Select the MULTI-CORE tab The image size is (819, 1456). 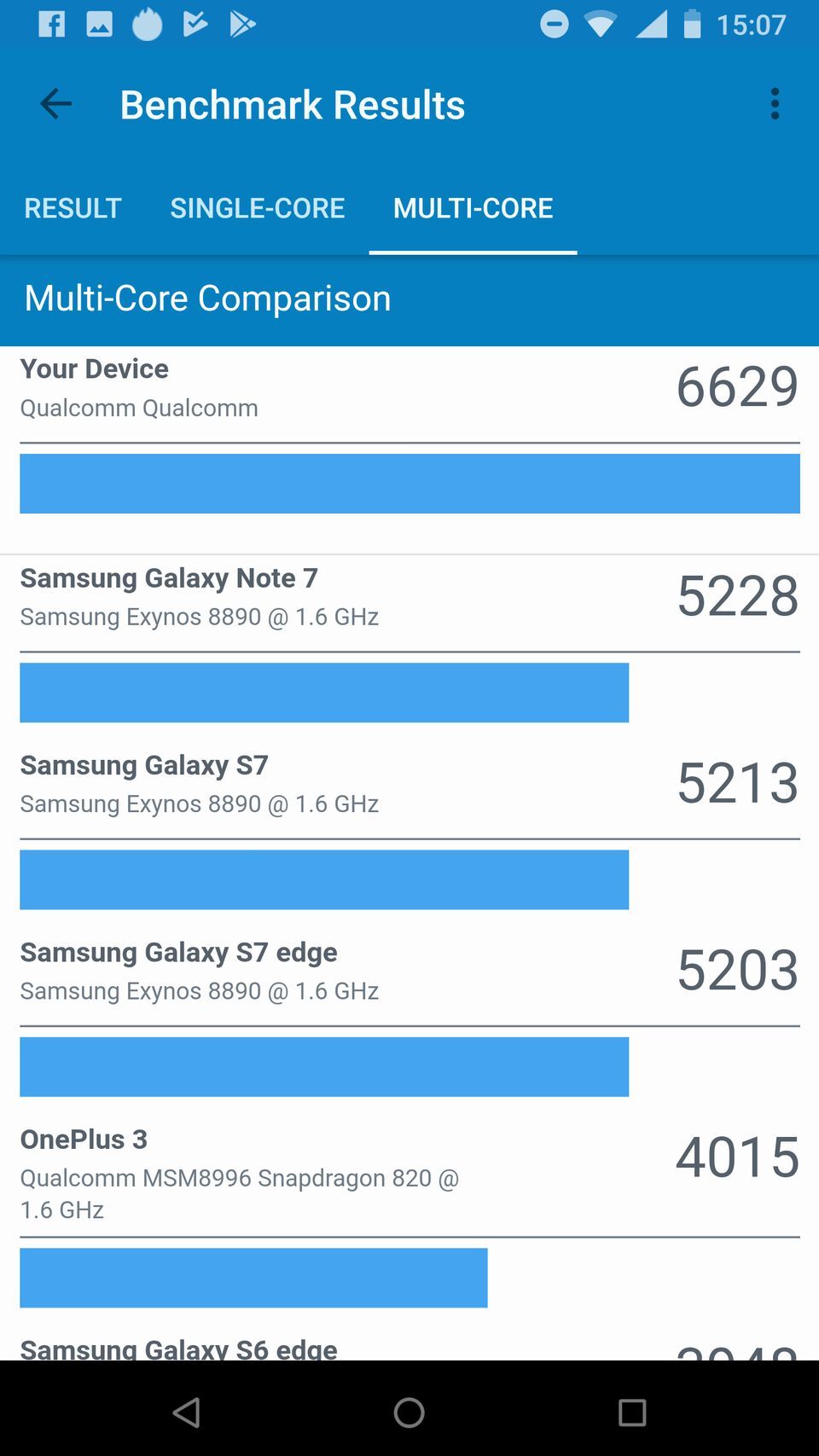472,208
